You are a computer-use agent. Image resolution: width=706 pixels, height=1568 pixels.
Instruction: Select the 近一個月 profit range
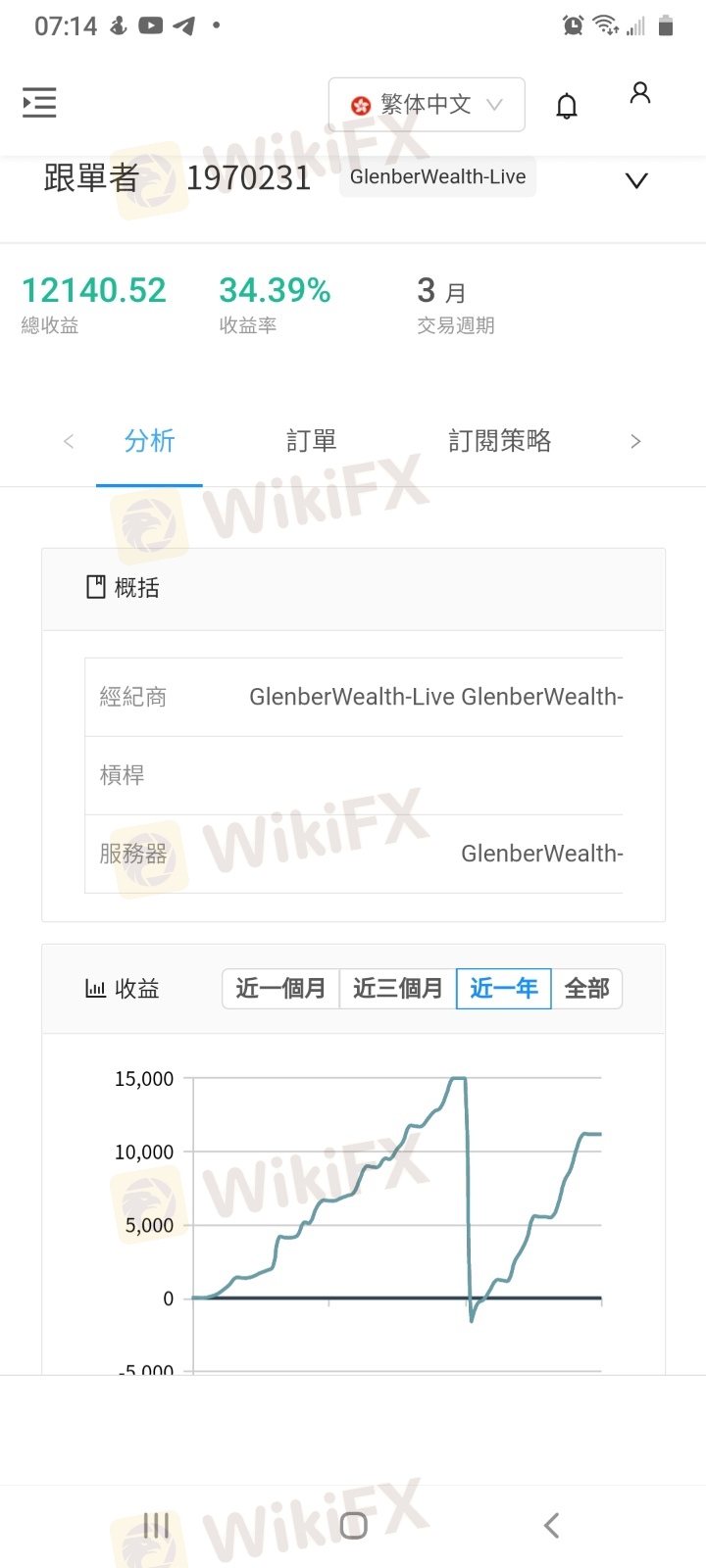pos(280,989)
